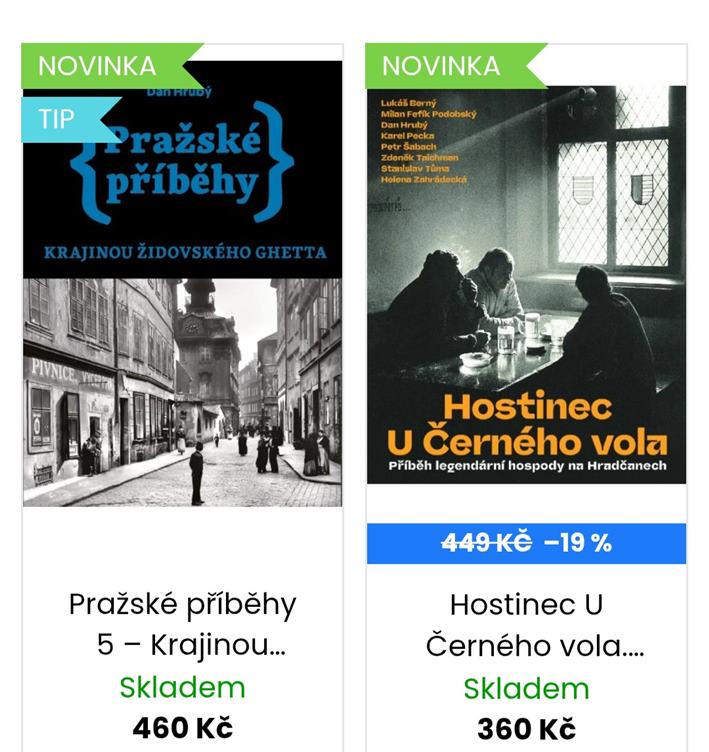Tap the Pražské příběhy 5 – Krajinou title link

[x=183, y=624]
